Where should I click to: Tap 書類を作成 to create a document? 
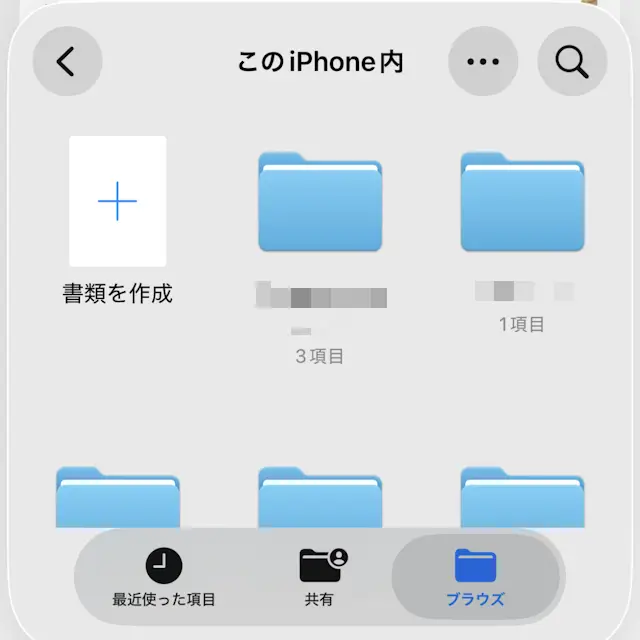click(x=118, y=203)
